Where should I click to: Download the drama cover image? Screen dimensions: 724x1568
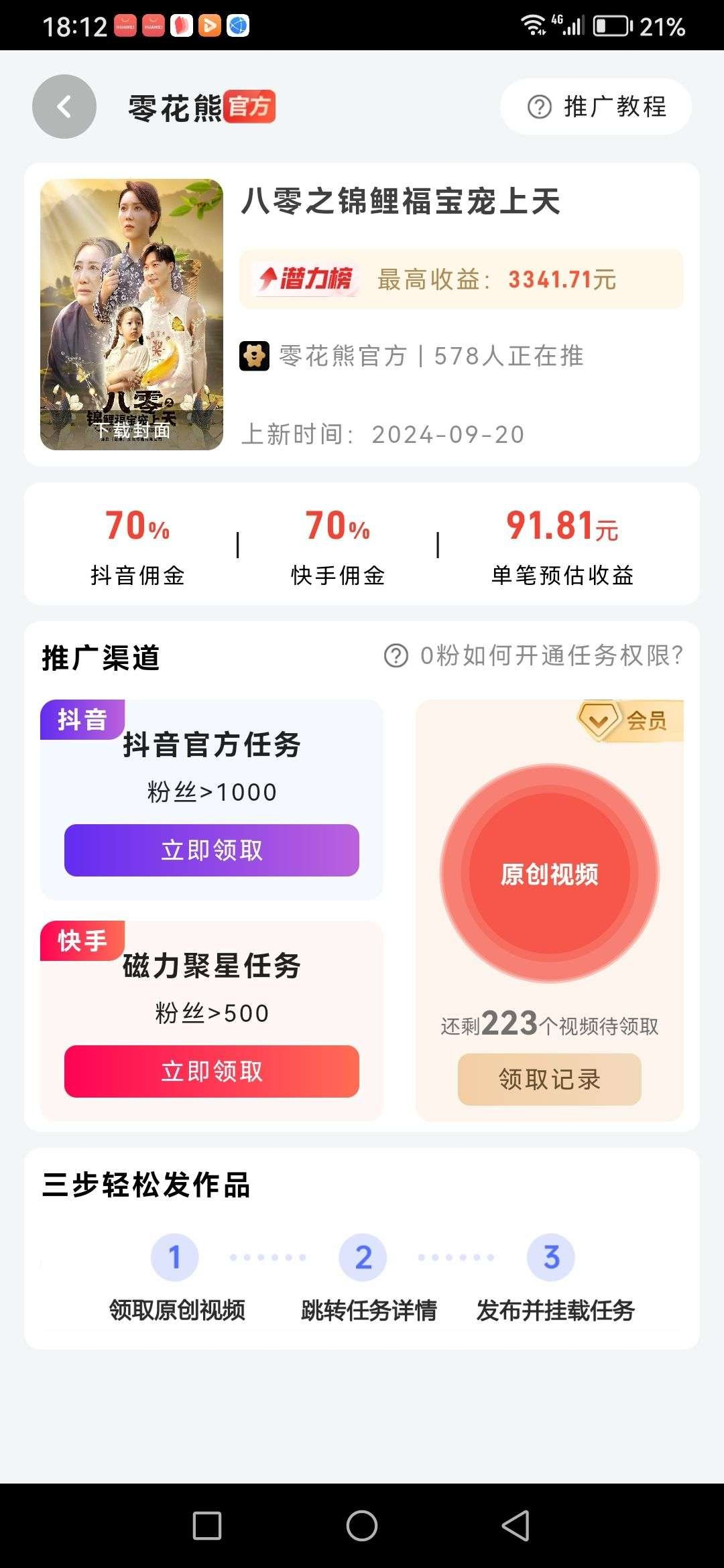(131, 430)
